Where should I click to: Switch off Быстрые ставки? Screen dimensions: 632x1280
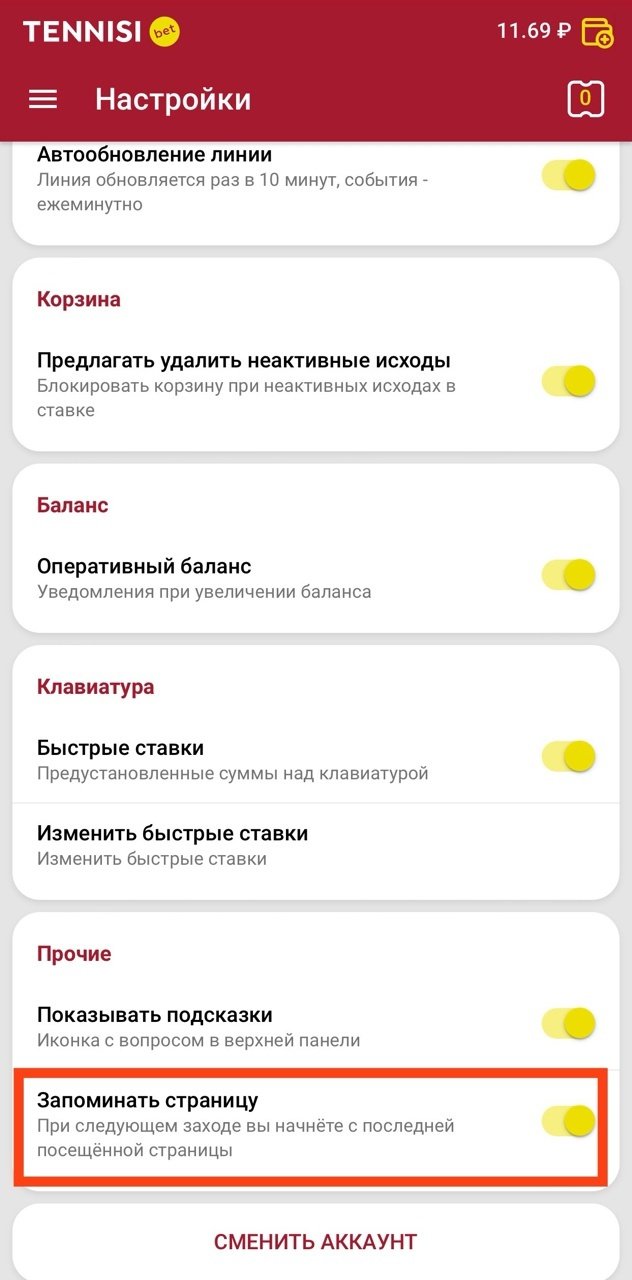pos(569,757)
